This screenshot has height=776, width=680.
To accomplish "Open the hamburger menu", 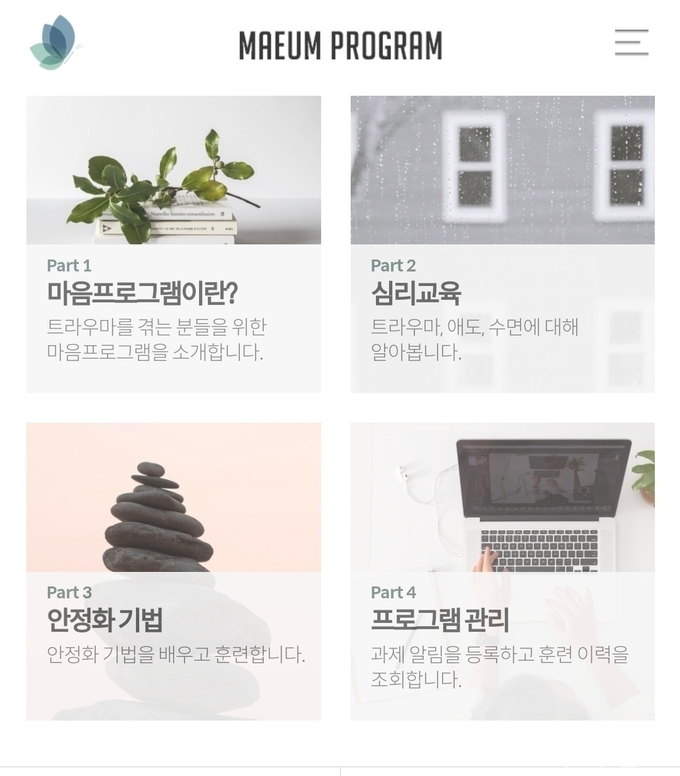I will (631, 42).
